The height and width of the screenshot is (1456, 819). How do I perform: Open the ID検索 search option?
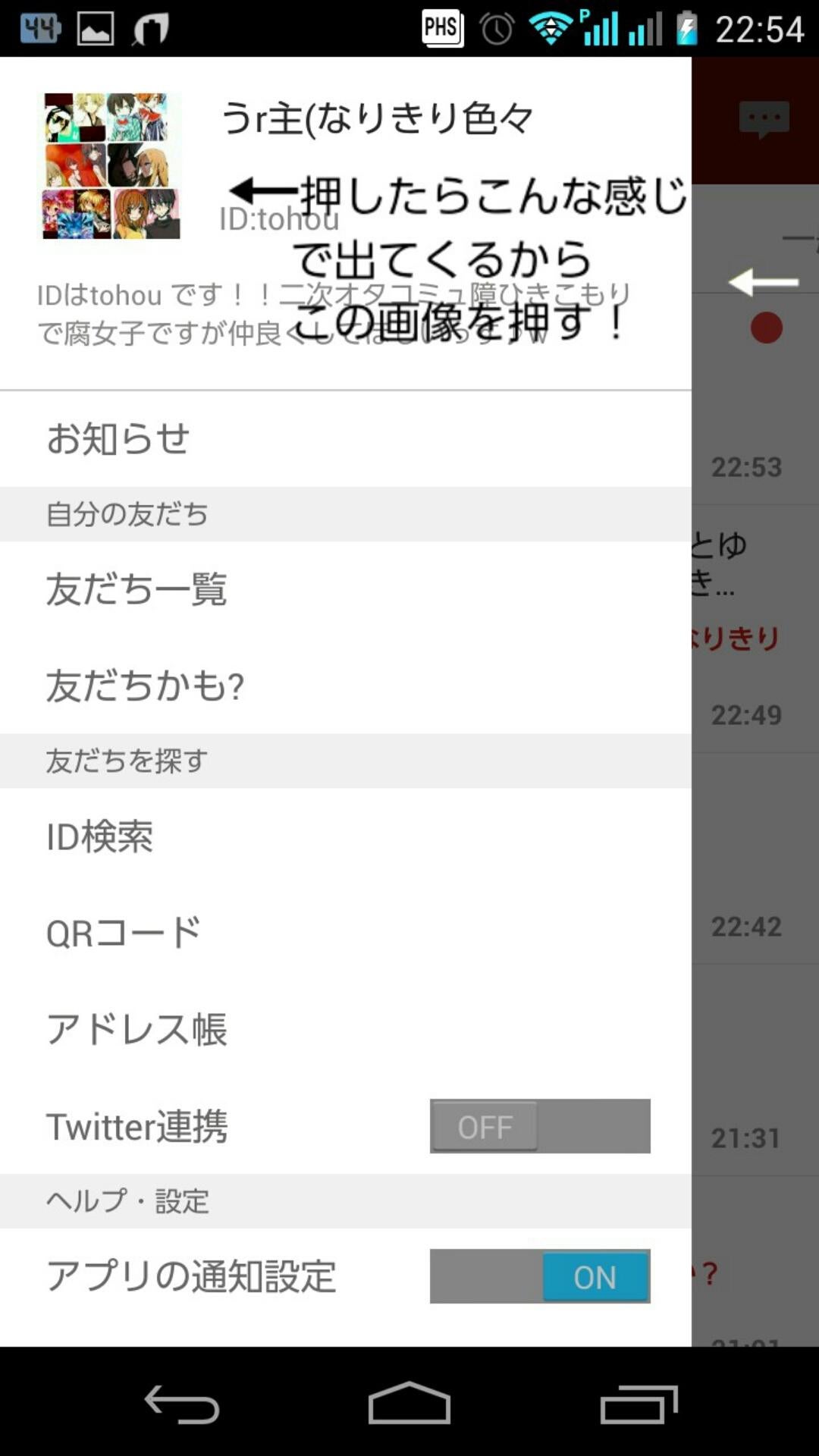pos(99,837)
